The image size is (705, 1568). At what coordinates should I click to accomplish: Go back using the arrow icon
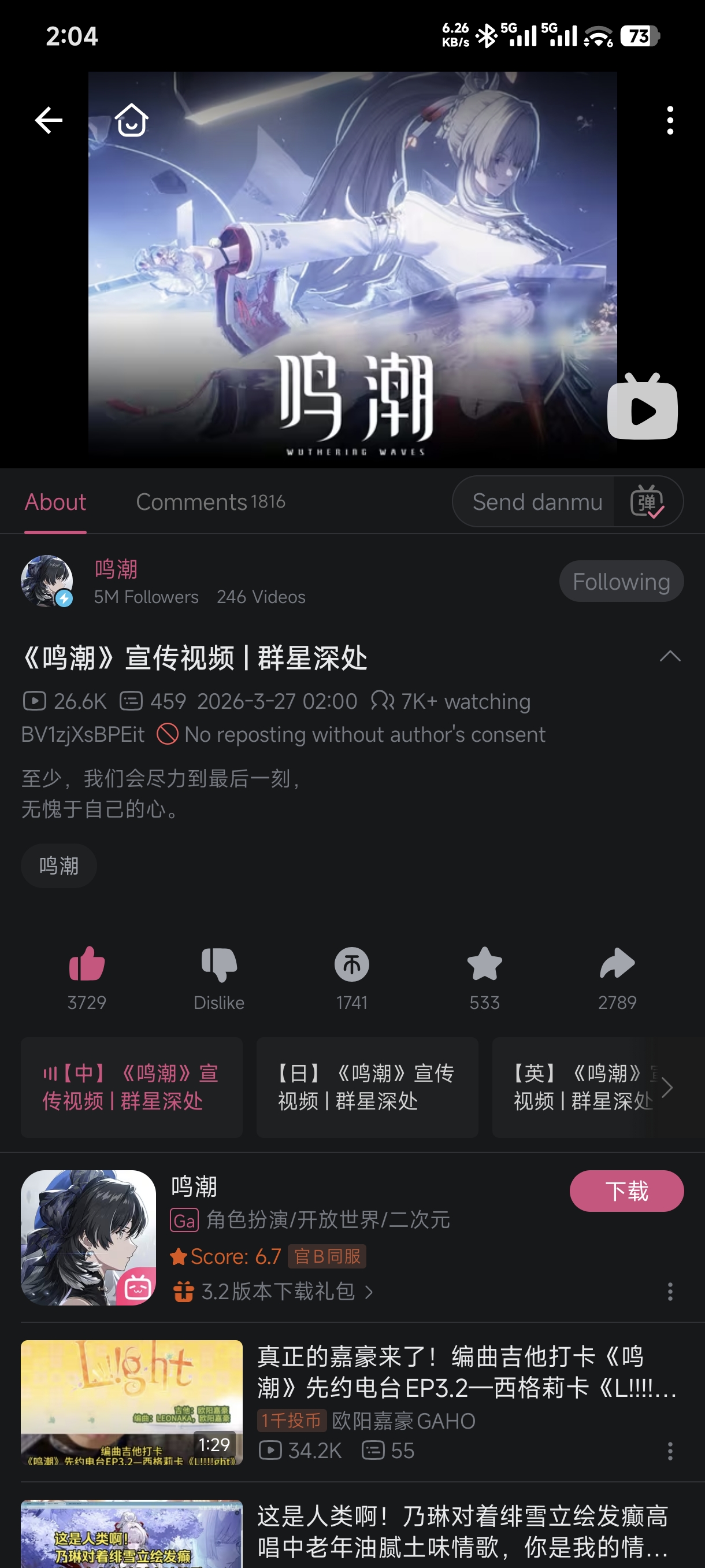point(49,120)
